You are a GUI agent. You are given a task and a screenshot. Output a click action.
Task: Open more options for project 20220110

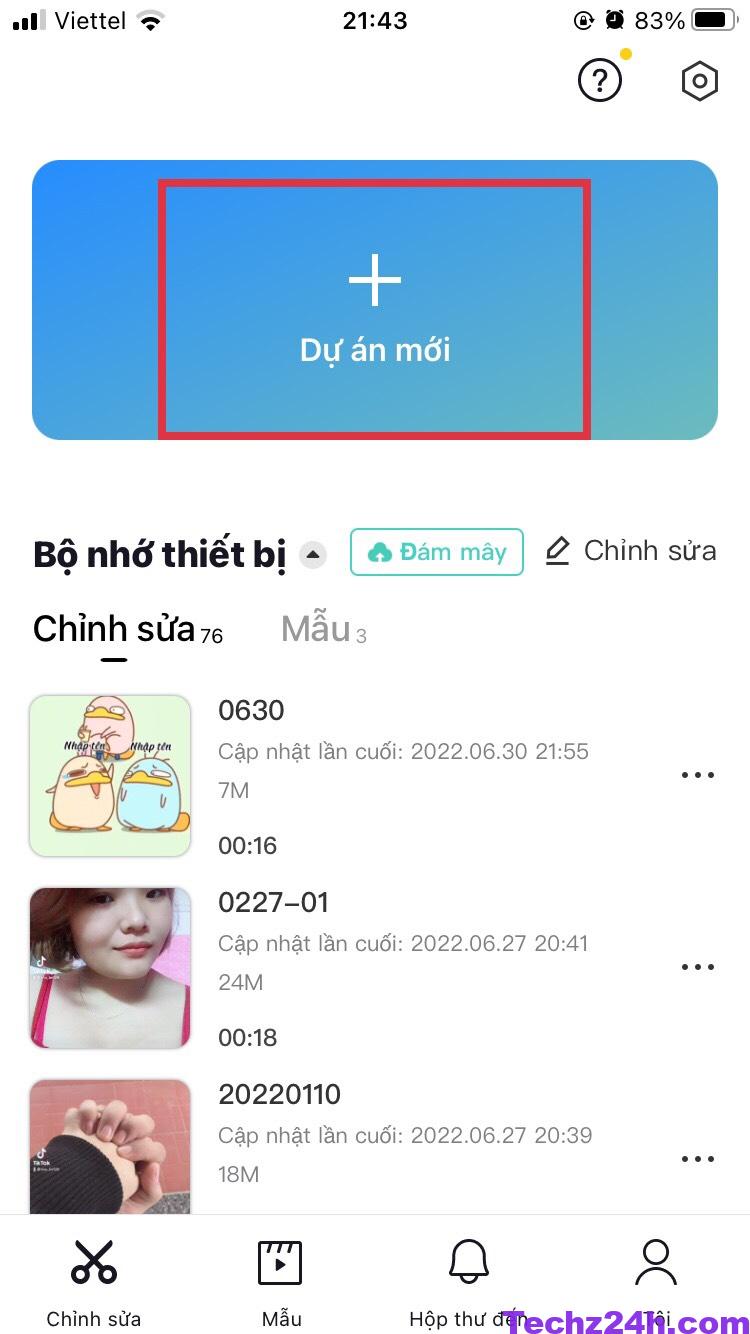tap(697, 1159)
